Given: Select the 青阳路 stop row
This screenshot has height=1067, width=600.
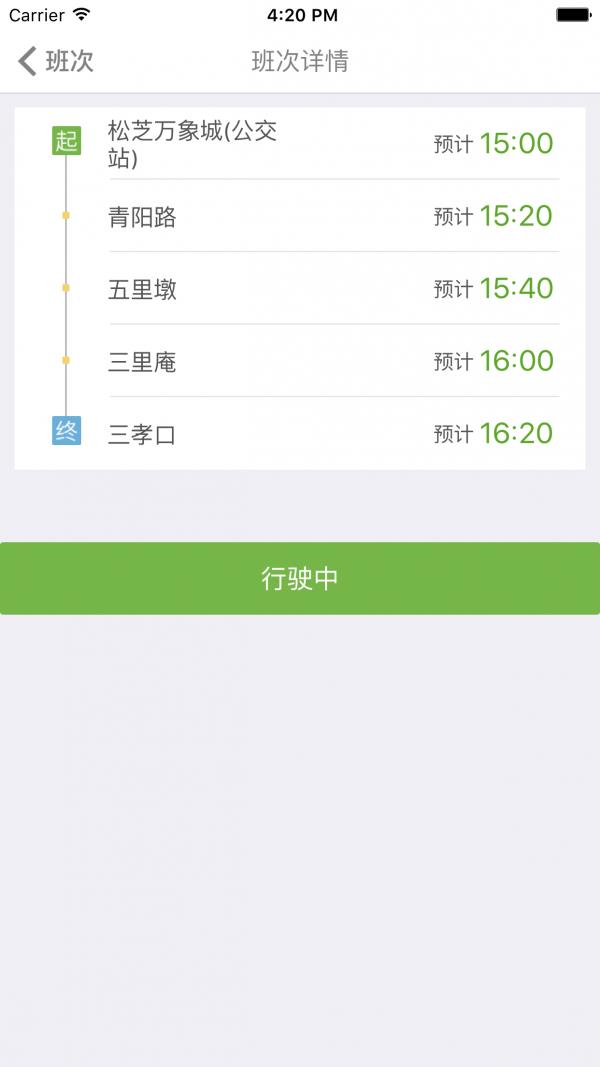Looking at the screenshot, I should (300, 216).
